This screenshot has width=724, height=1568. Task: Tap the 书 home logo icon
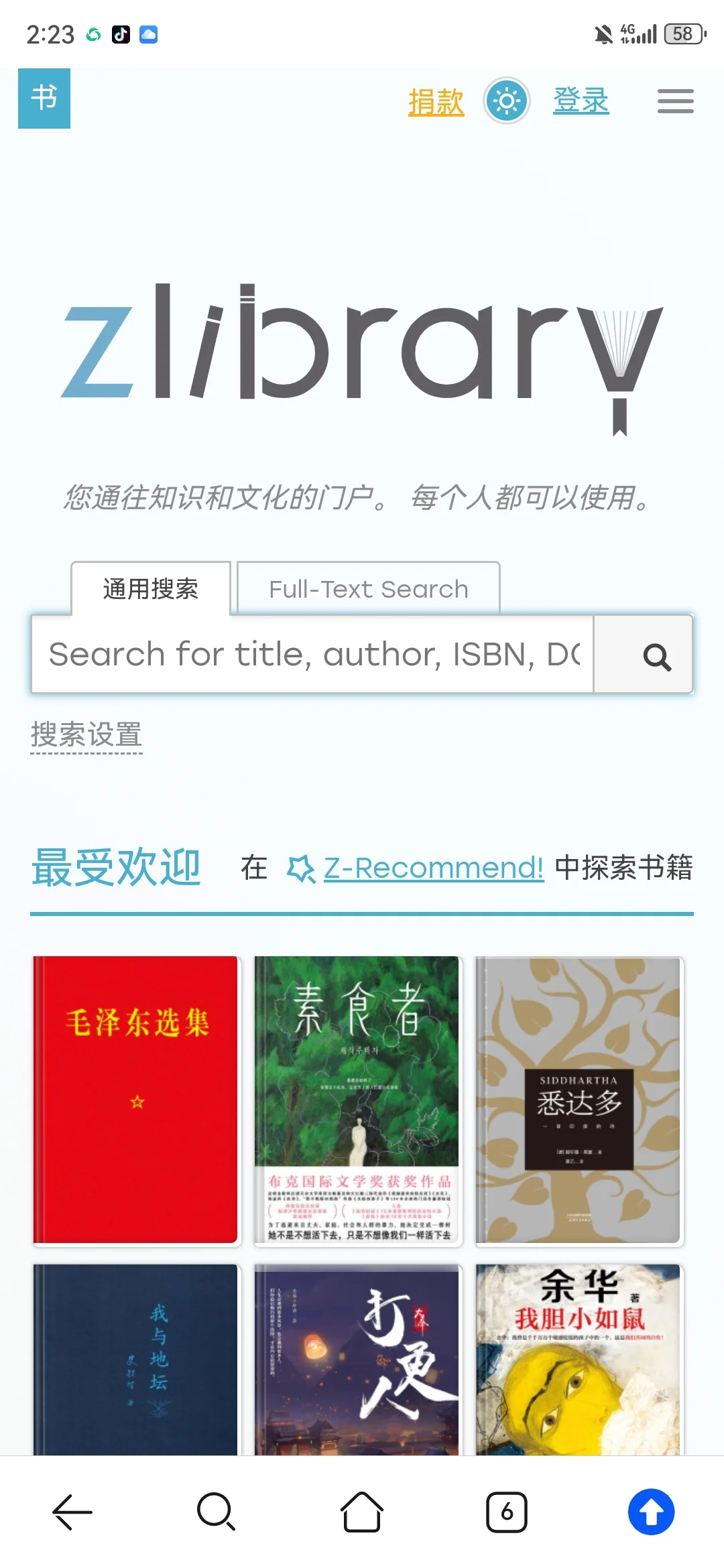click(x=44, y=99)
